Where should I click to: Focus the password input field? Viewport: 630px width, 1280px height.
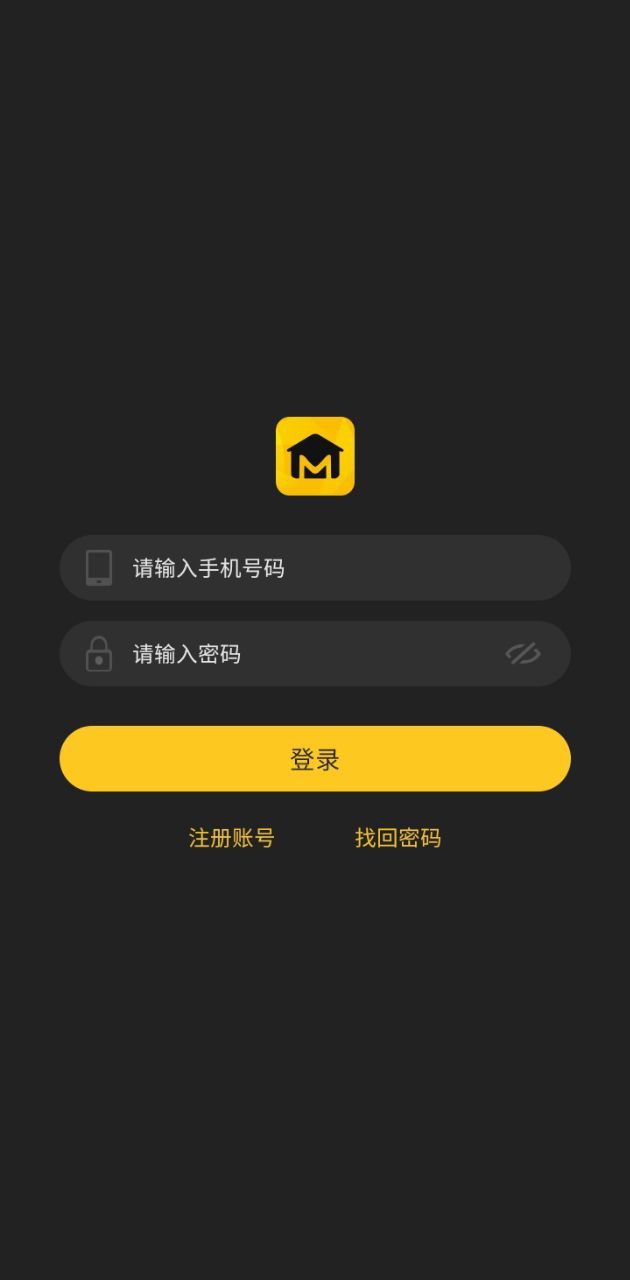pos(310,654)
